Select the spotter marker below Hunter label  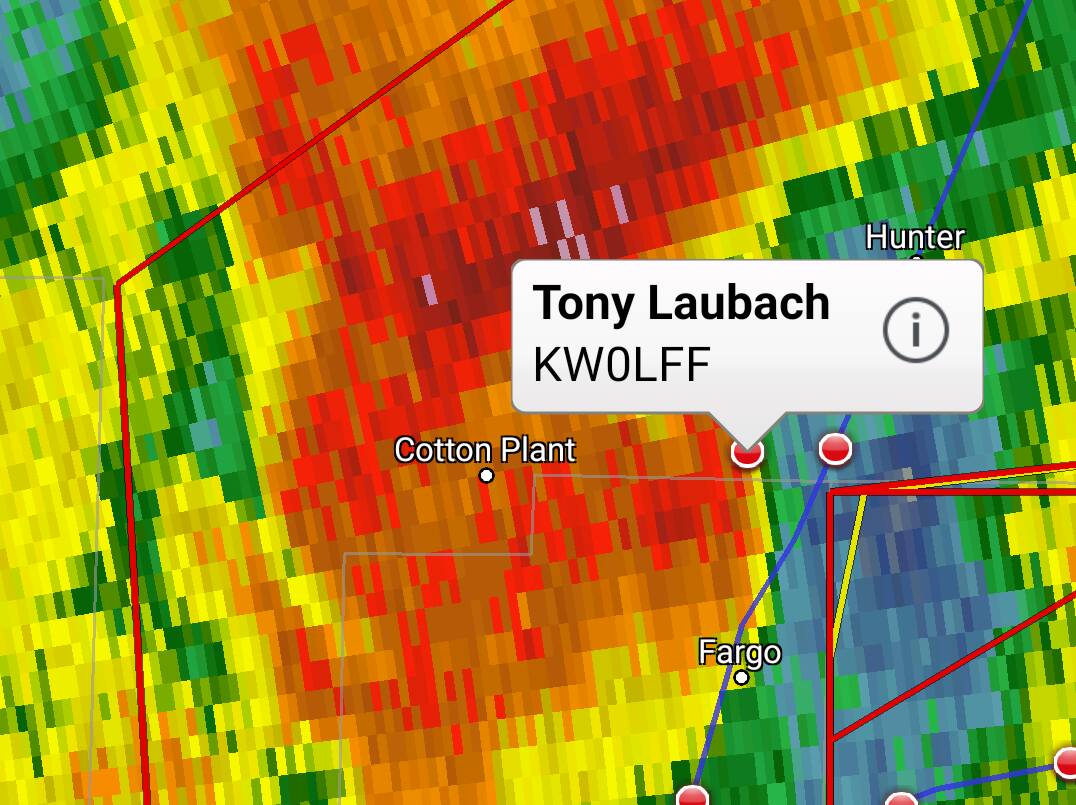[x=835, y=448]
